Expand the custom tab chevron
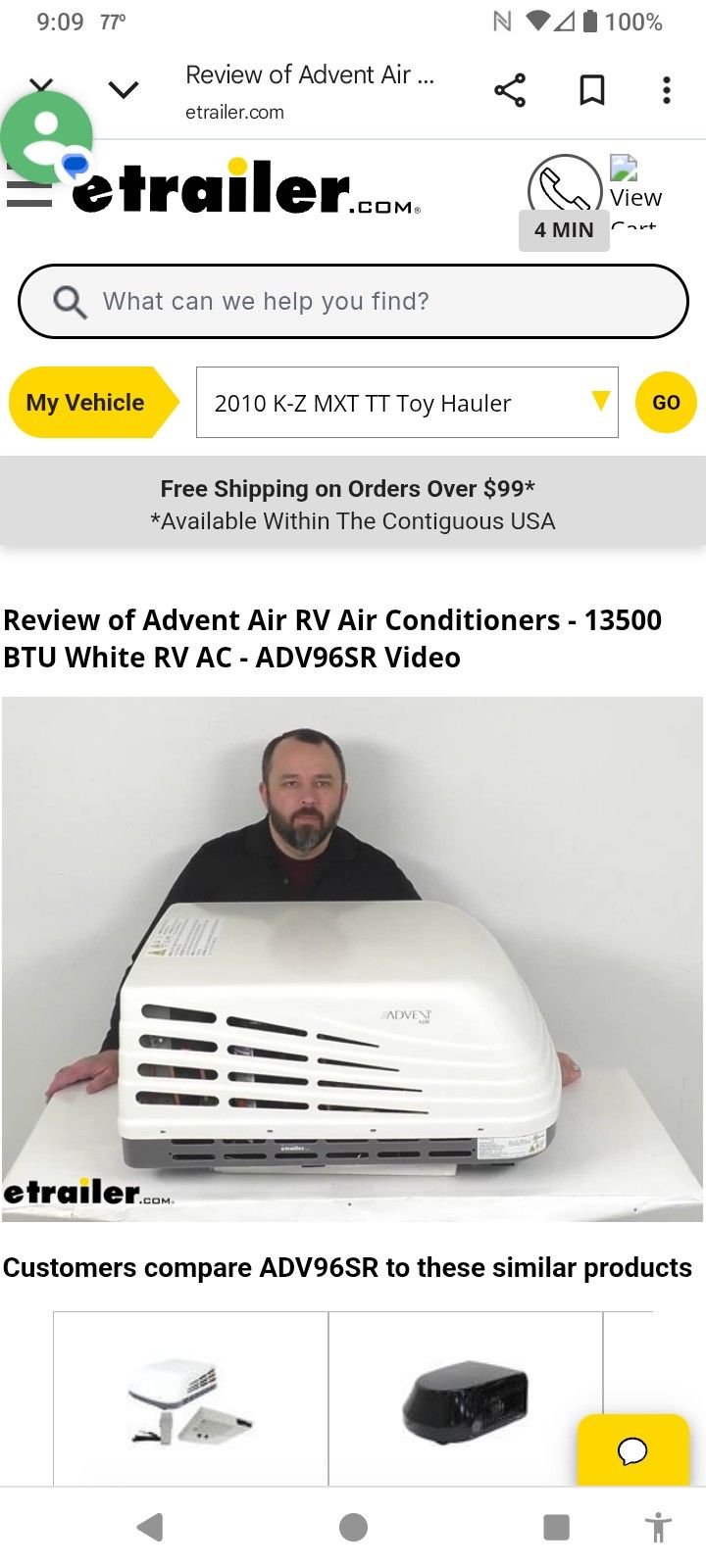Viewport: 706px width, 1568px height. tap(124, 90)
